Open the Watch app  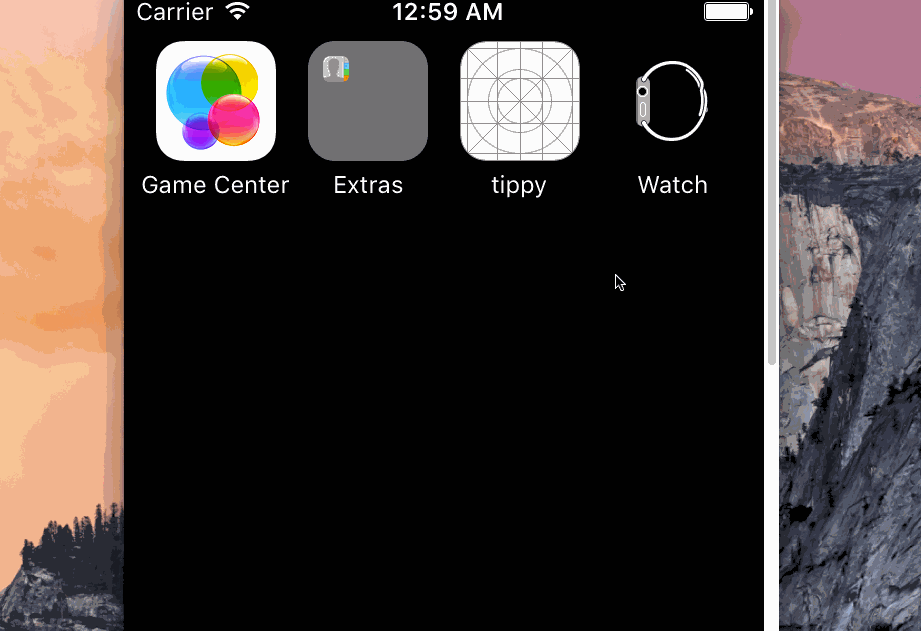(x=672, y=101)
